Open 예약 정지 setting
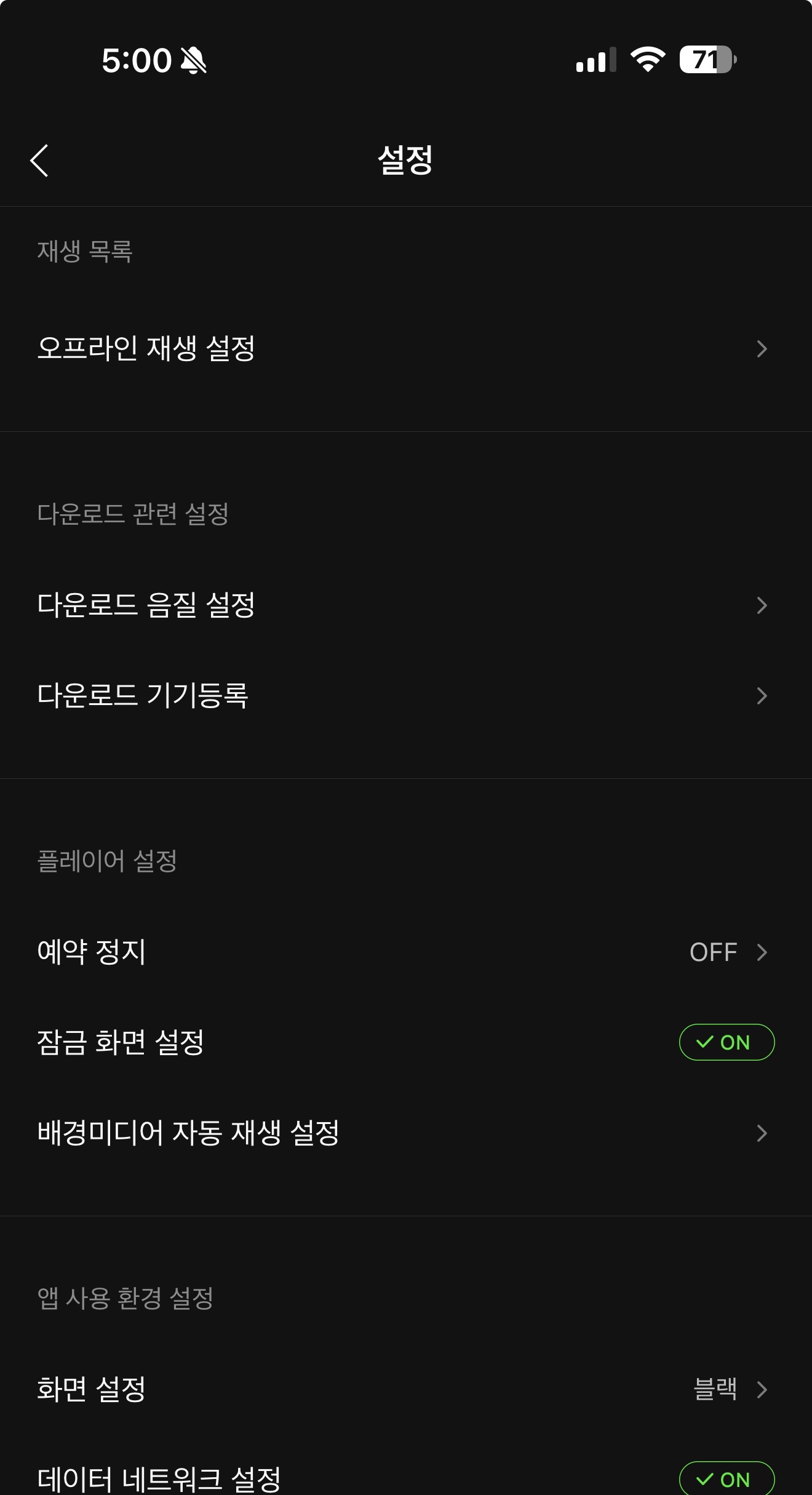812x1495 pixels. [405, 952]
